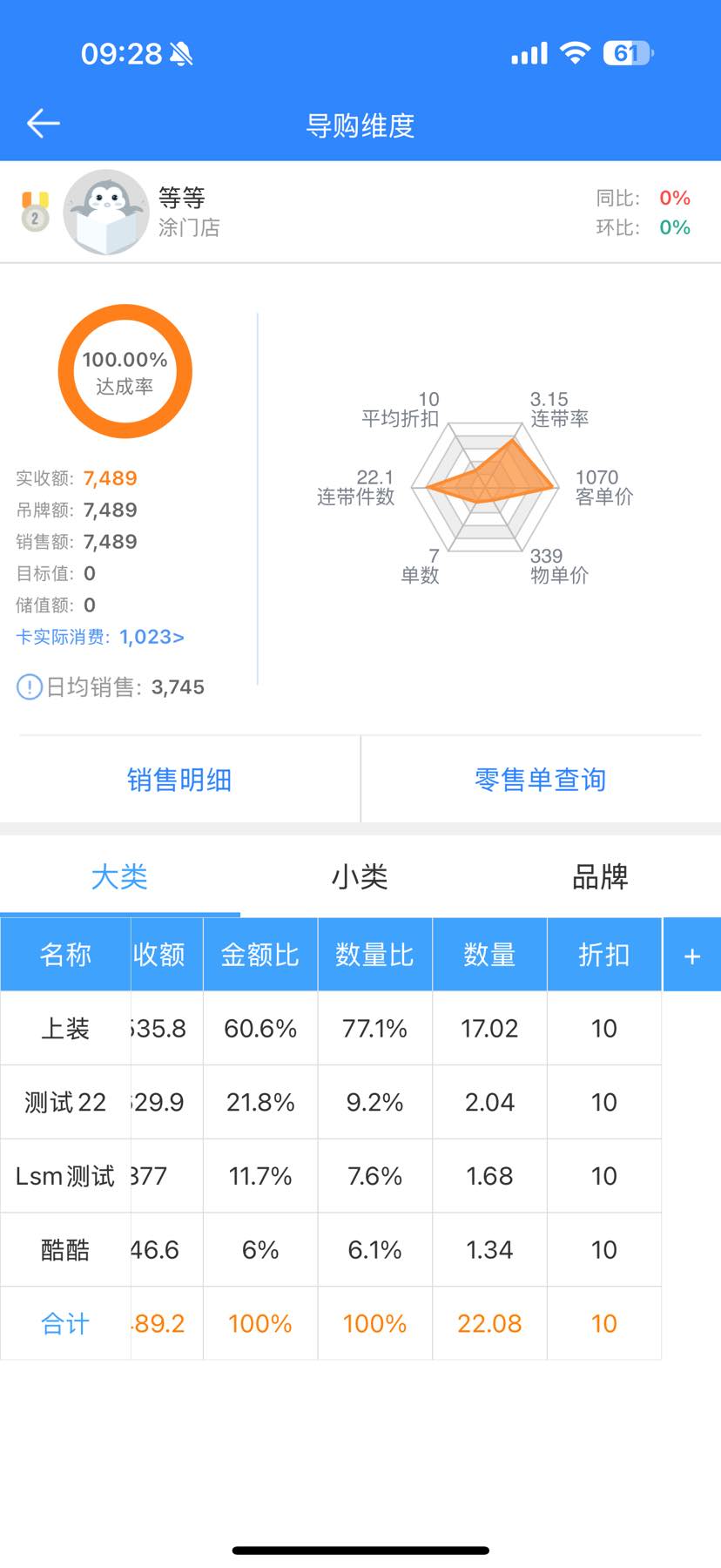The height and width of the screenshot is (1568, 721).
Task: Switch to the 大类 tab
Action: pyautogui.click(x=119, y=876)
